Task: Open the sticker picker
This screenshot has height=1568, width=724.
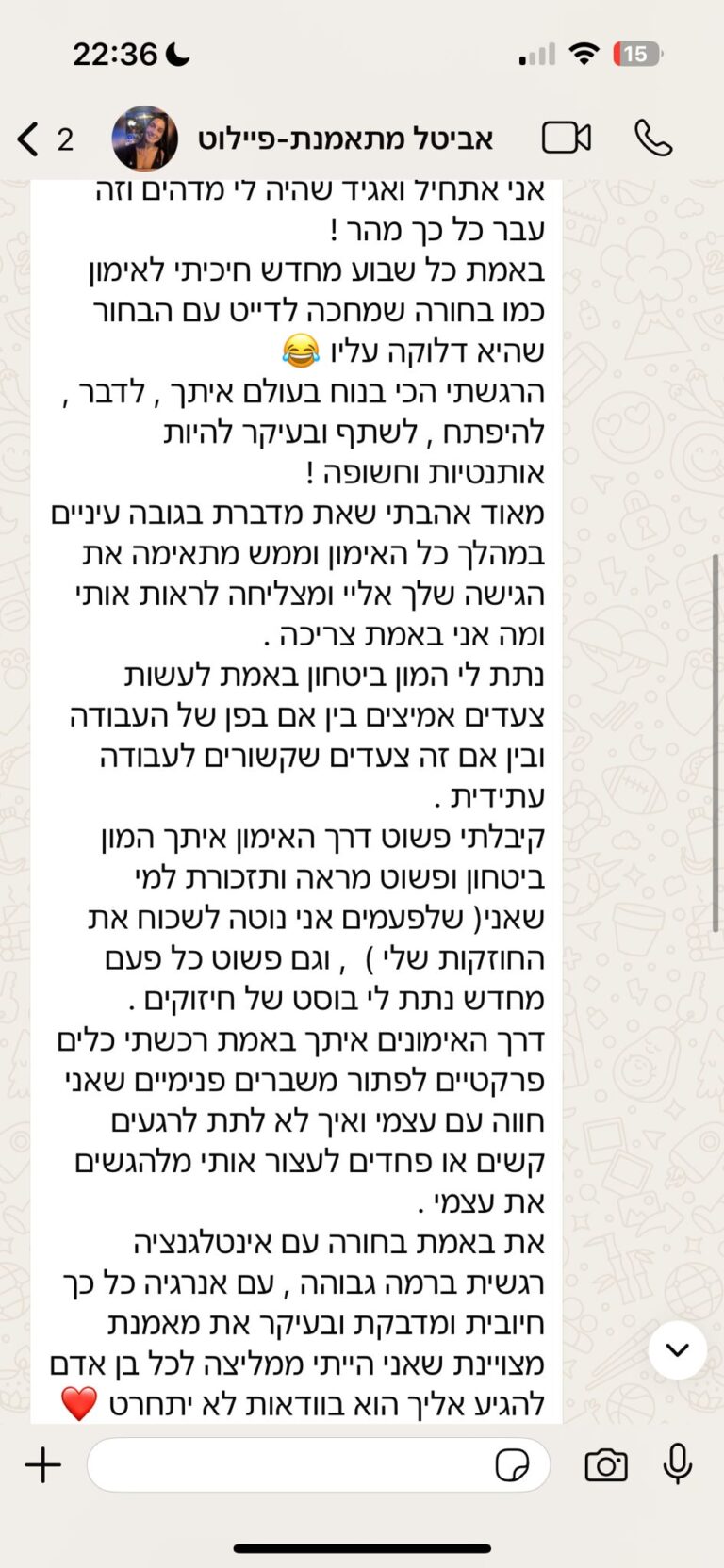Action: point(512,1465)
